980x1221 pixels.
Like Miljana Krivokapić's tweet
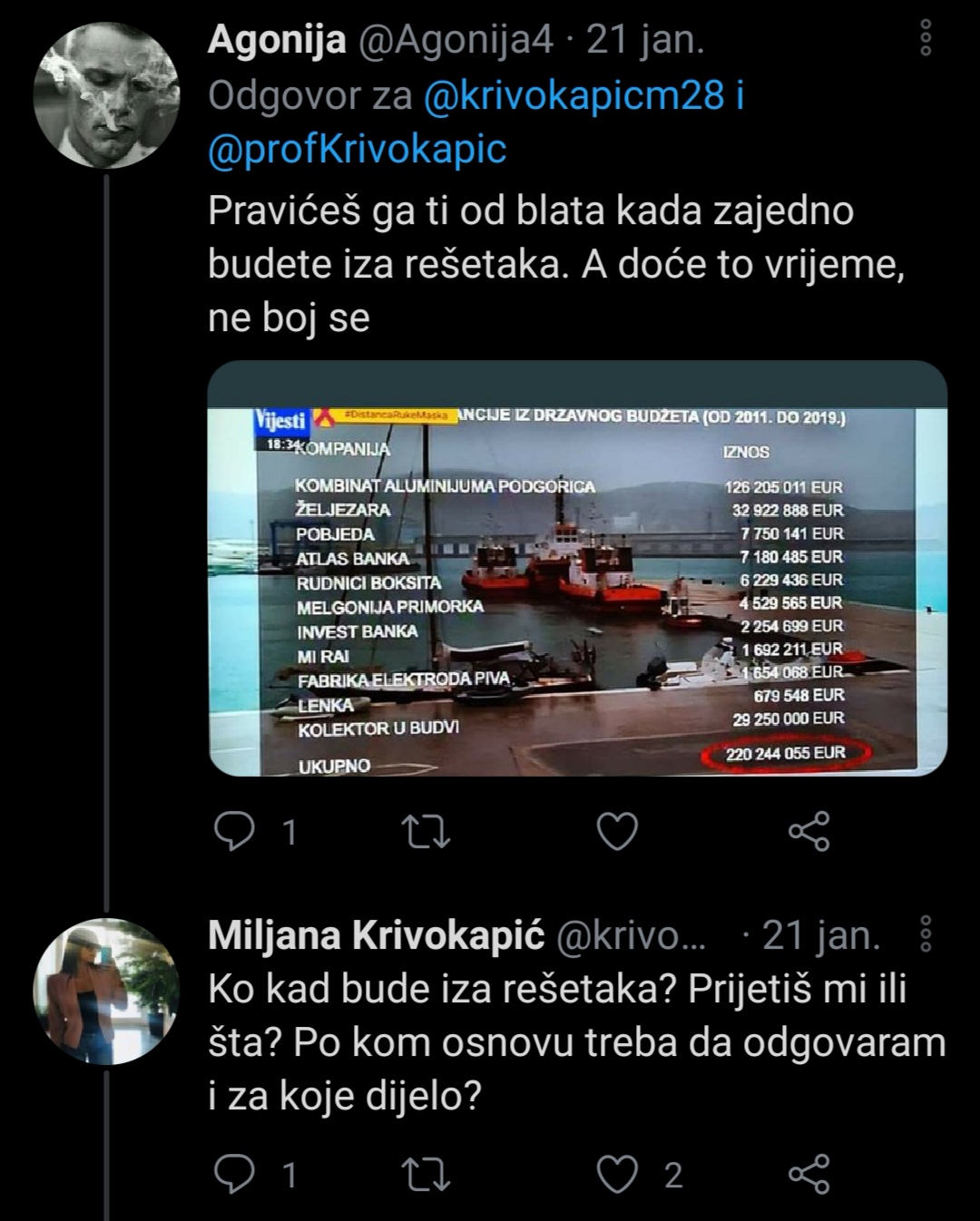pos(618,1174)
